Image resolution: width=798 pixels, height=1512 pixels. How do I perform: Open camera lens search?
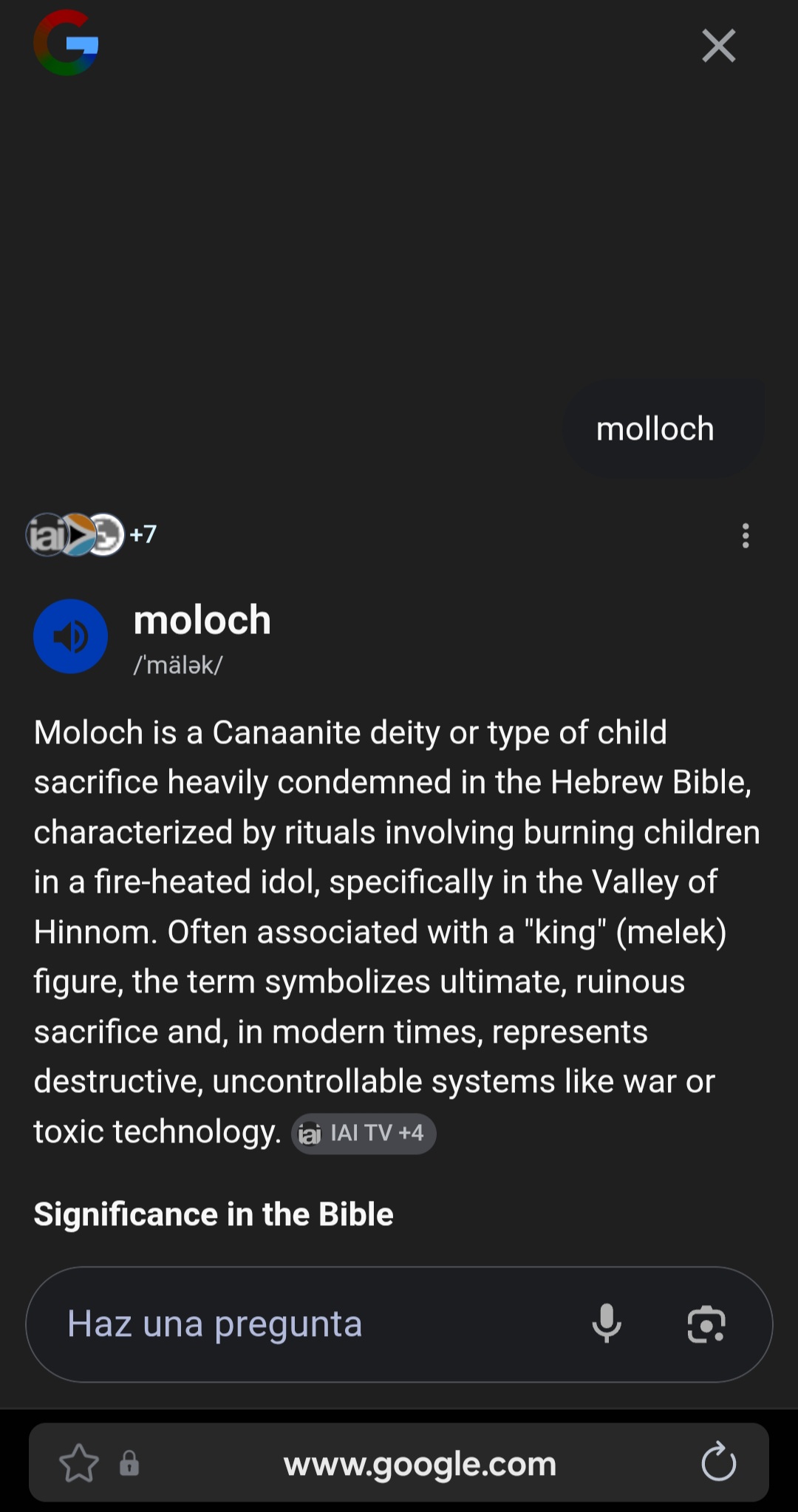coord(706,1324)
